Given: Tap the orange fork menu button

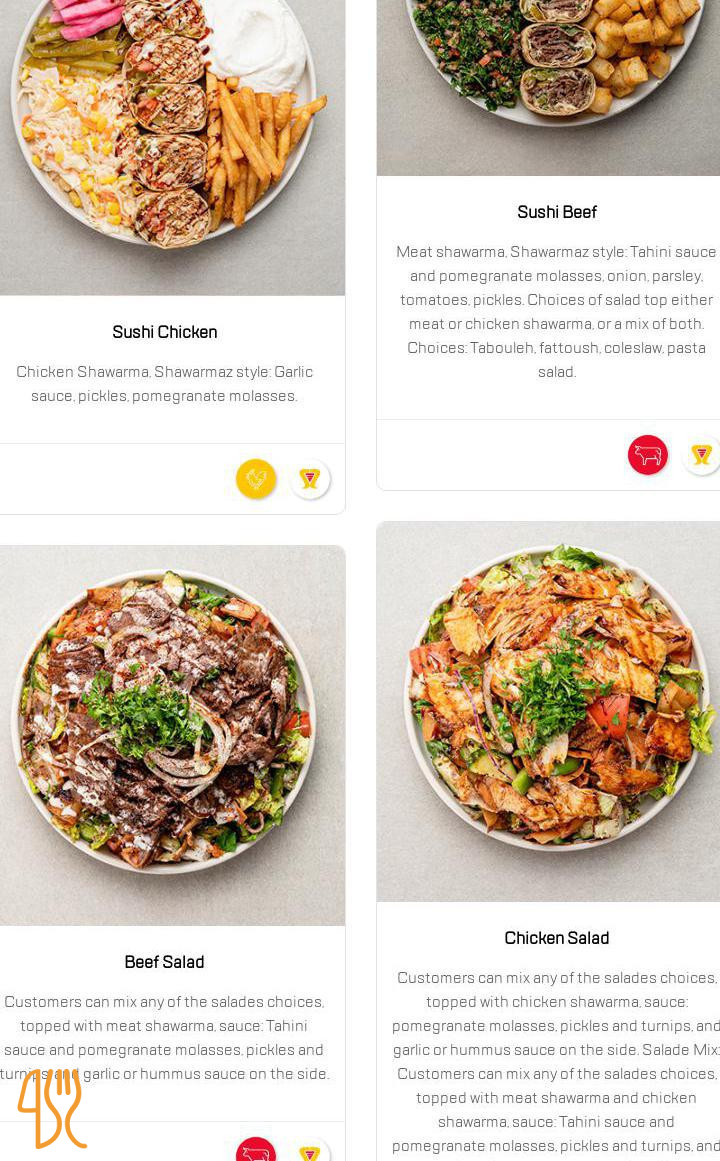Looking at the screenshot, I should tap(52, 1108).
